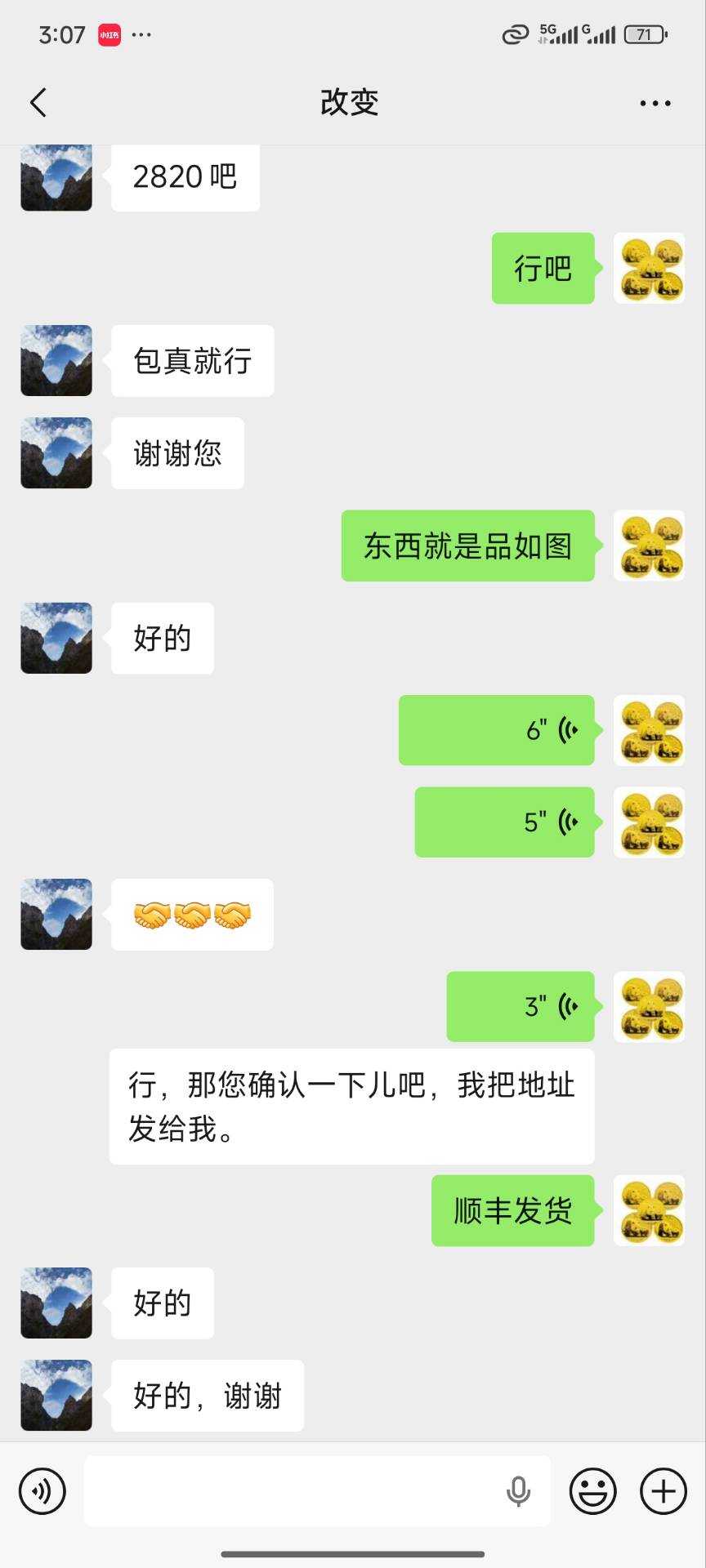Tap the microphone in the text field
Image resolution: width=706 pixels, height=1568 pixels.
[518, 1491]
